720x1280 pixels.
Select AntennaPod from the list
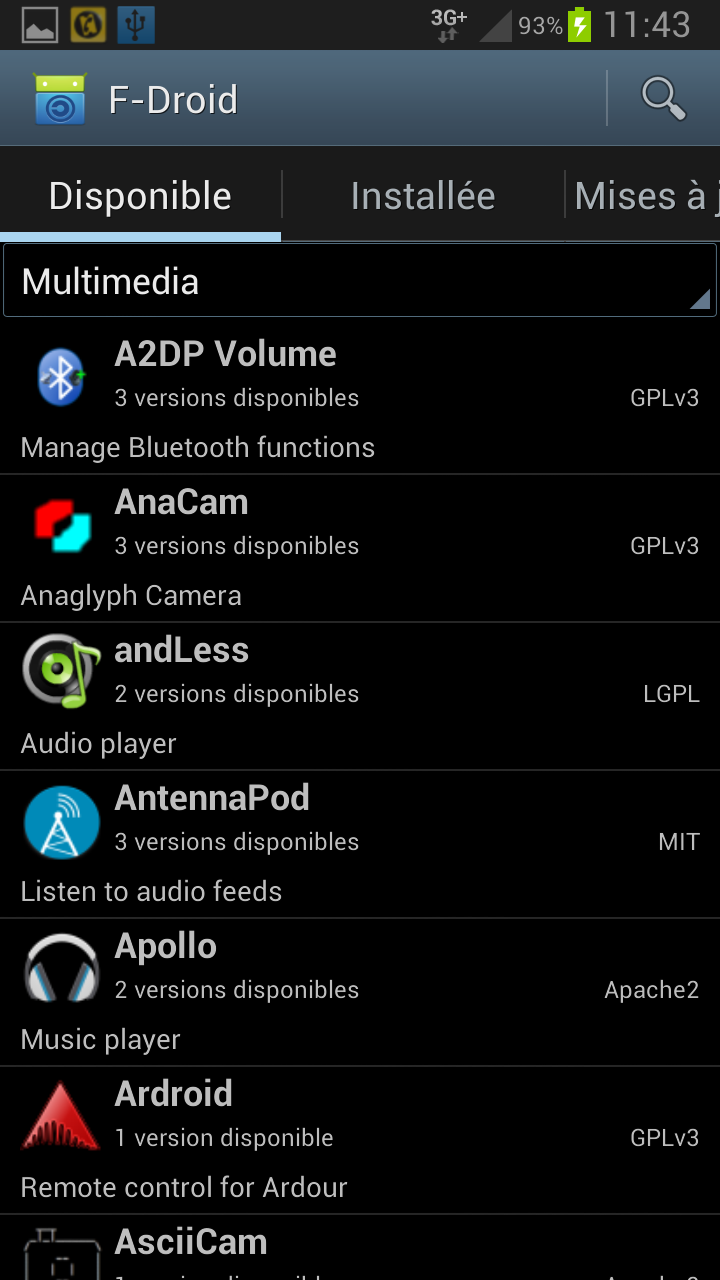click(x=360, y=843)
